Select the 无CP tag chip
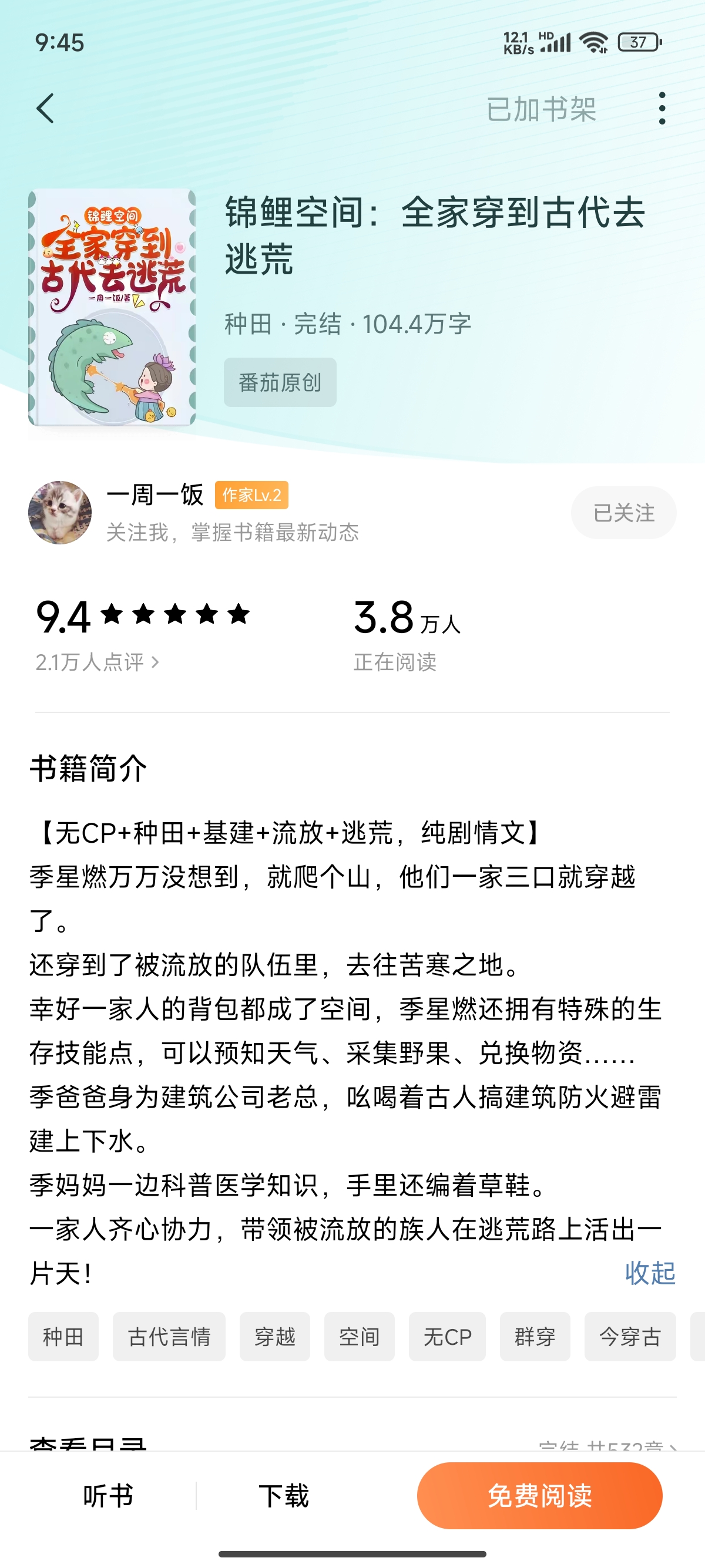Viewport: 705px width, 1568px height. tap(448, 1337)
